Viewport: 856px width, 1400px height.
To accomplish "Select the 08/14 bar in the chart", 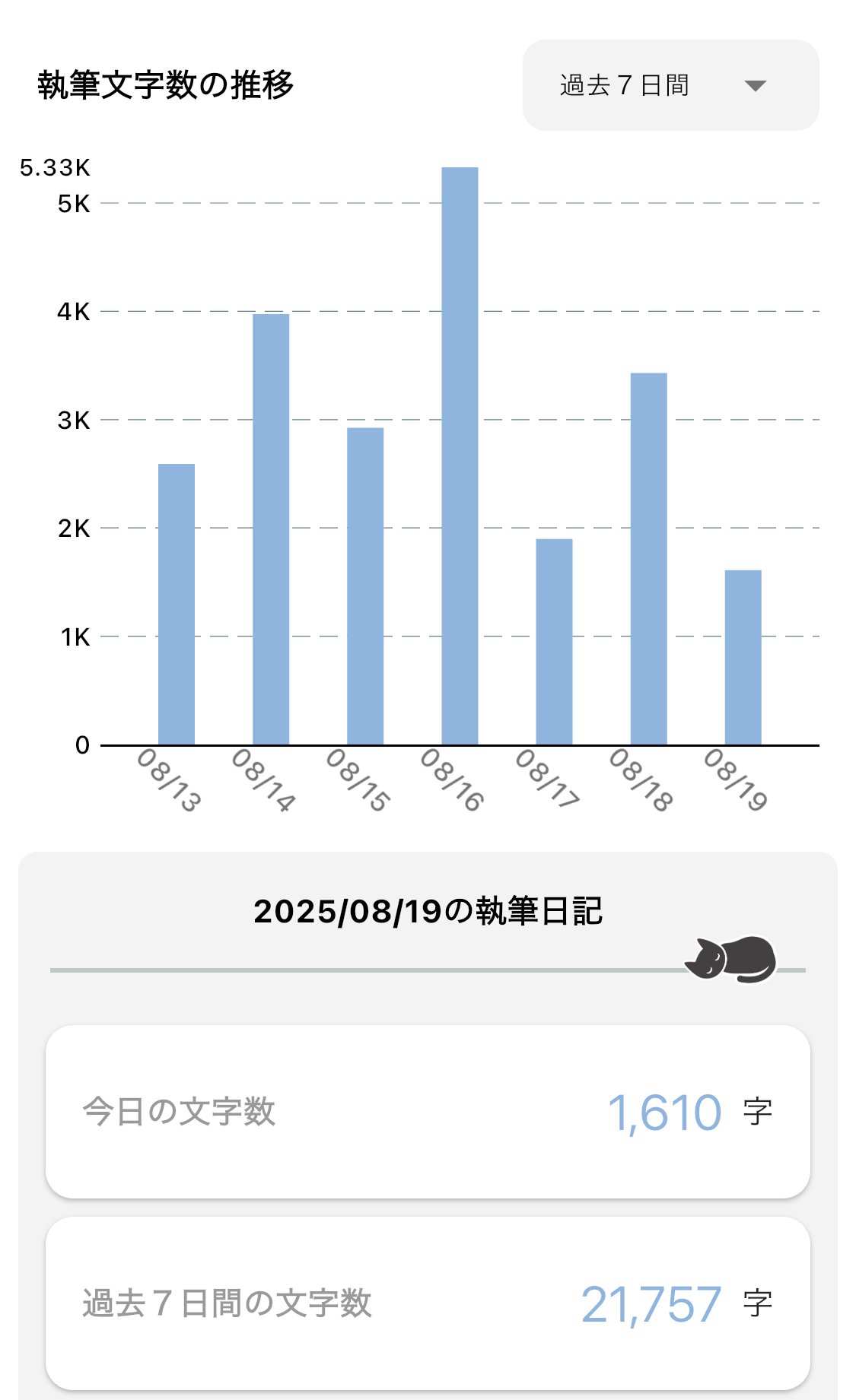I will pos(271,529).
